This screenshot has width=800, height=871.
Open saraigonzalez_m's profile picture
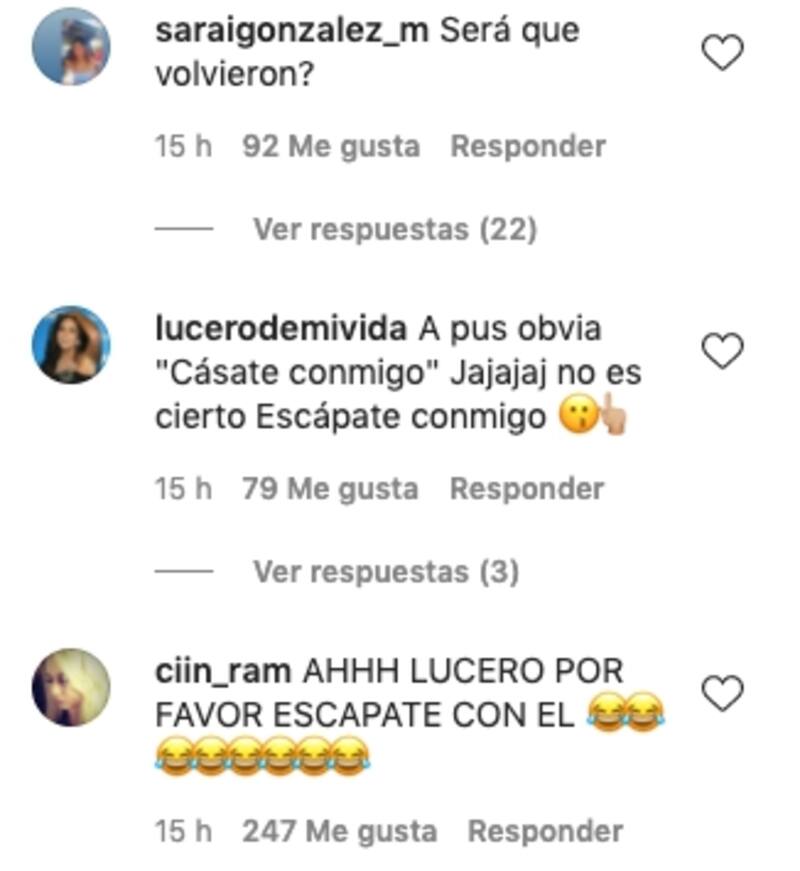tap(71, 46)
